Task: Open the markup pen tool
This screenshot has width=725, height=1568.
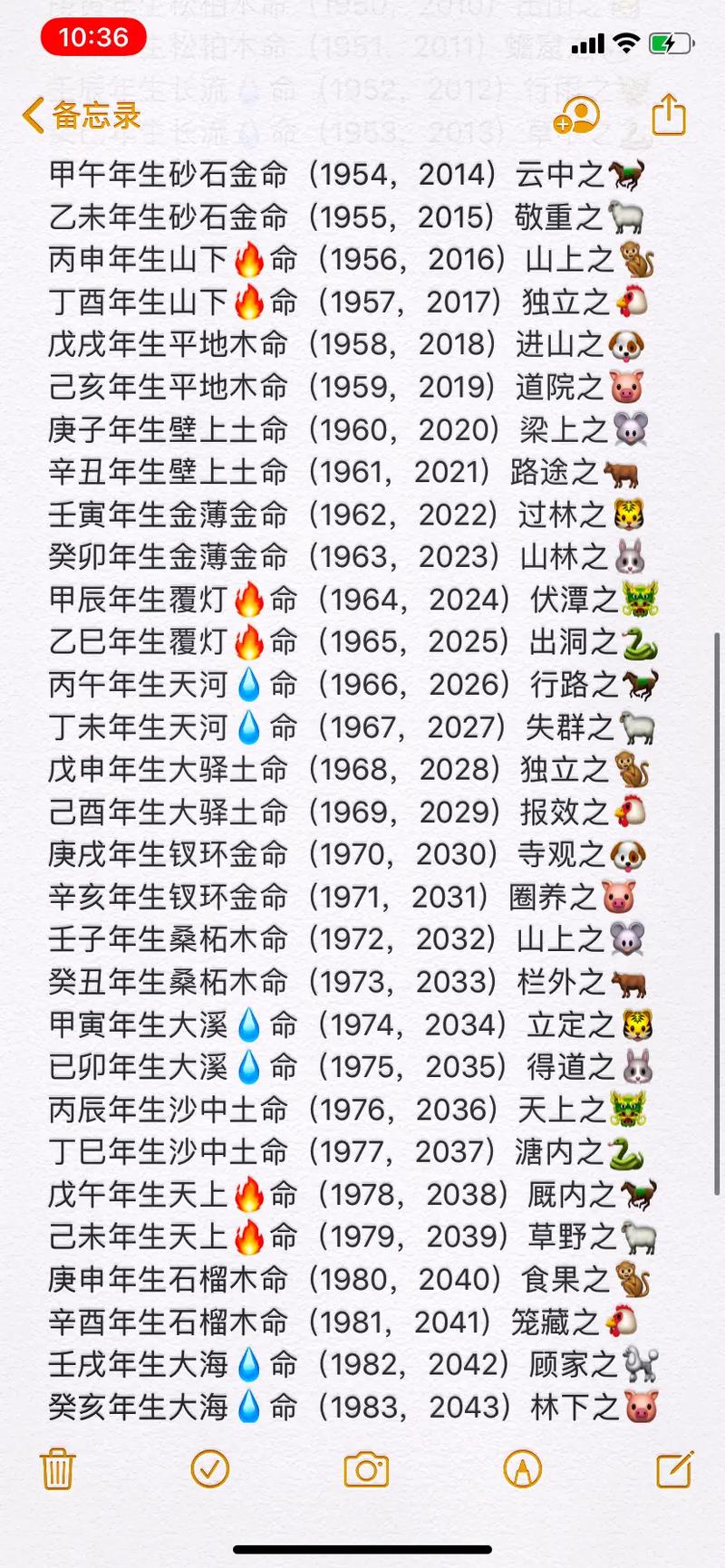Action: pos(522,1469)
